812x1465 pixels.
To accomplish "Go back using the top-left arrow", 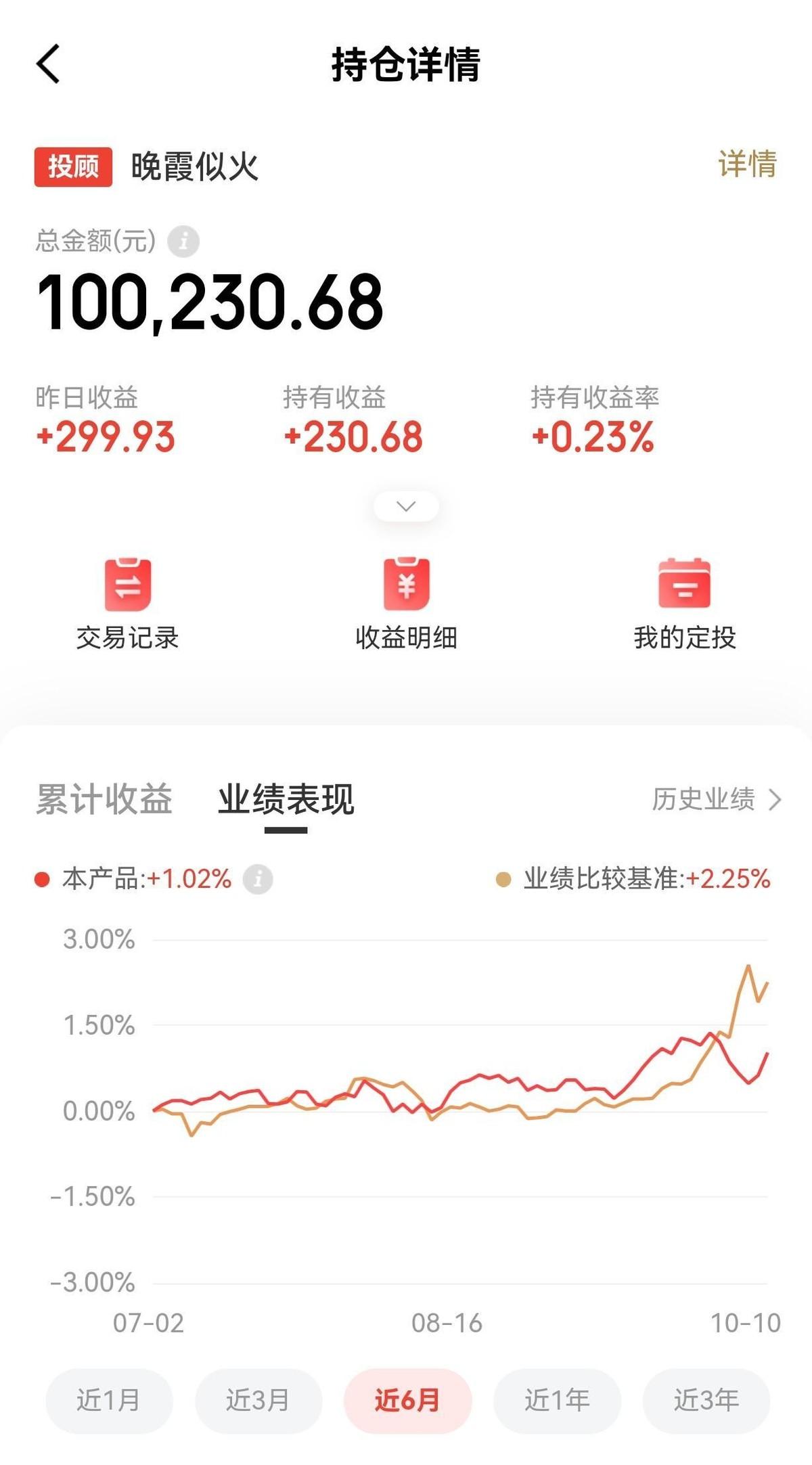I will pyautogui.click(x=48, y=64).
